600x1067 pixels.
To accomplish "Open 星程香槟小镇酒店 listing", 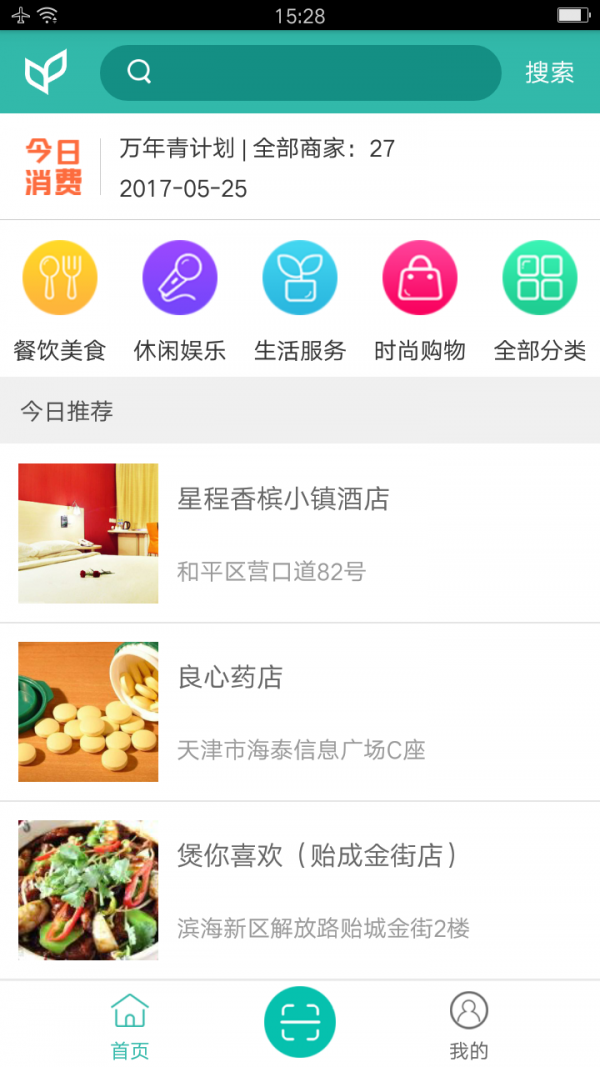I will pyautogui.click(x=300, y=533).
